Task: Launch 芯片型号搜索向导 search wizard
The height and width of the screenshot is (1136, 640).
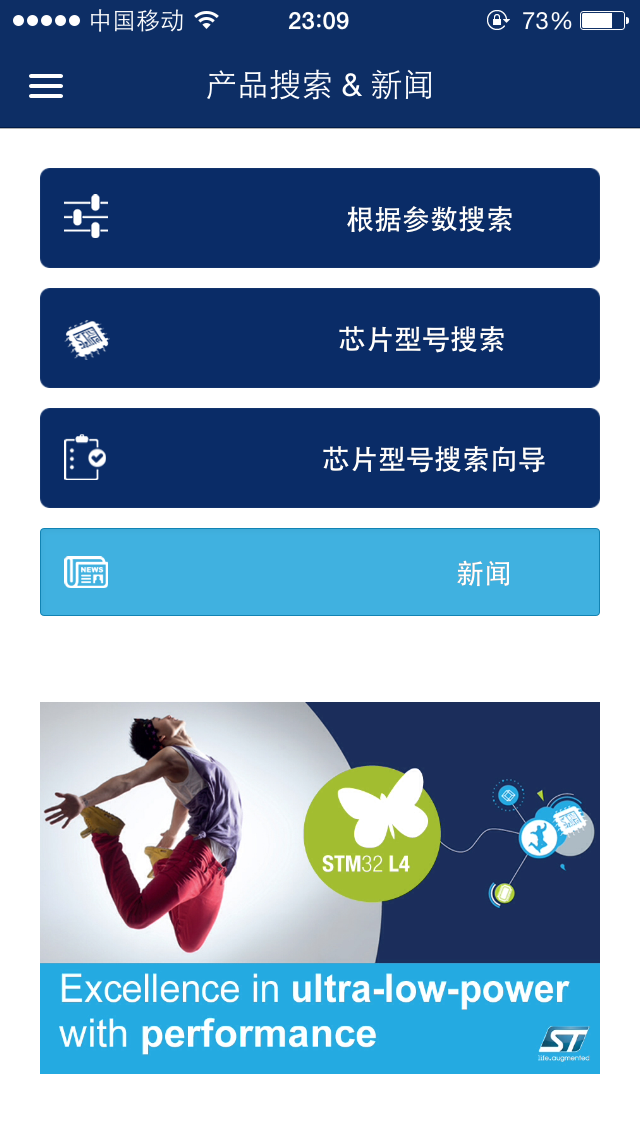Action: [320, 458]
